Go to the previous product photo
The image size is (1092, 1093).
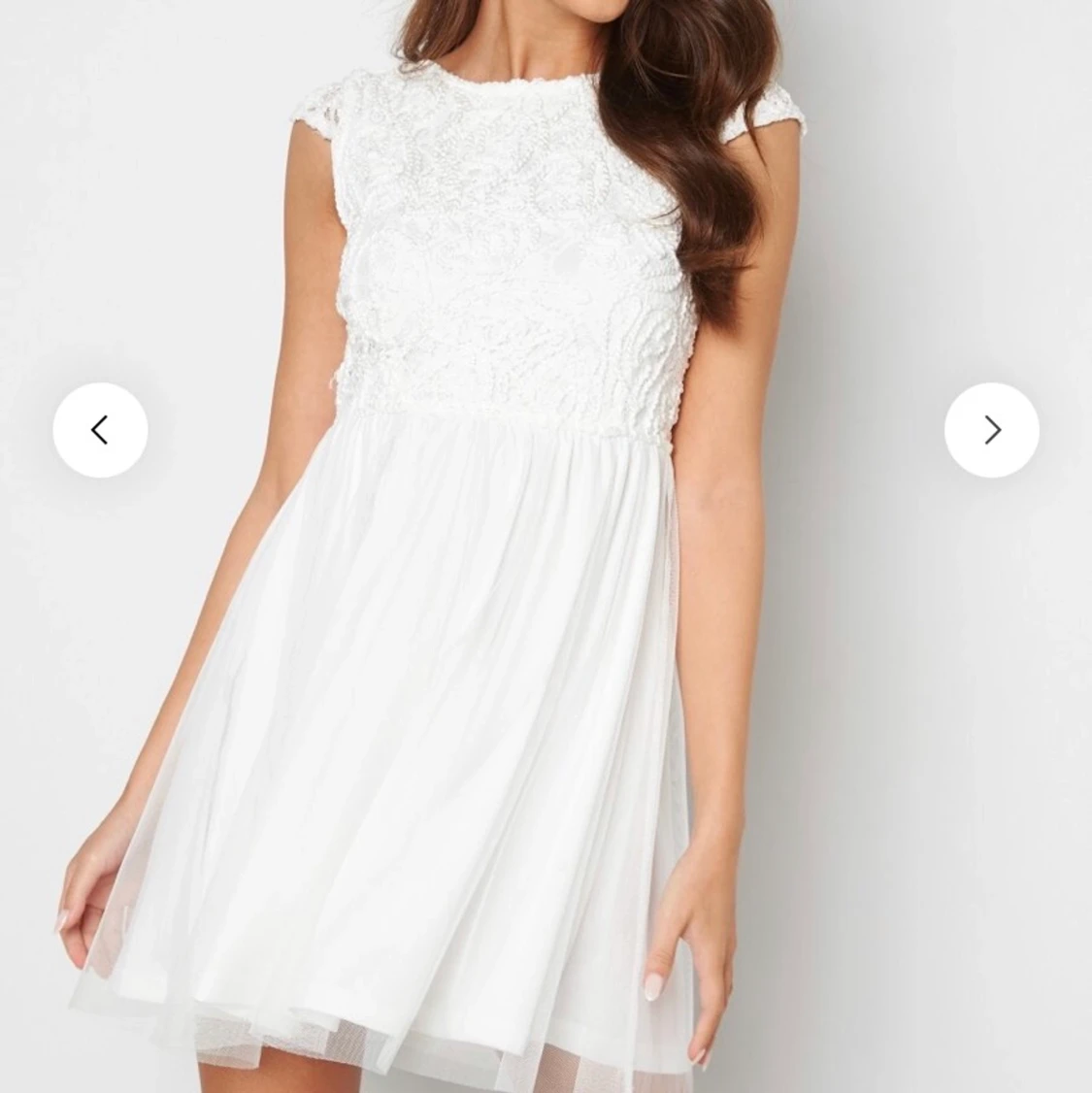[100, 430]
